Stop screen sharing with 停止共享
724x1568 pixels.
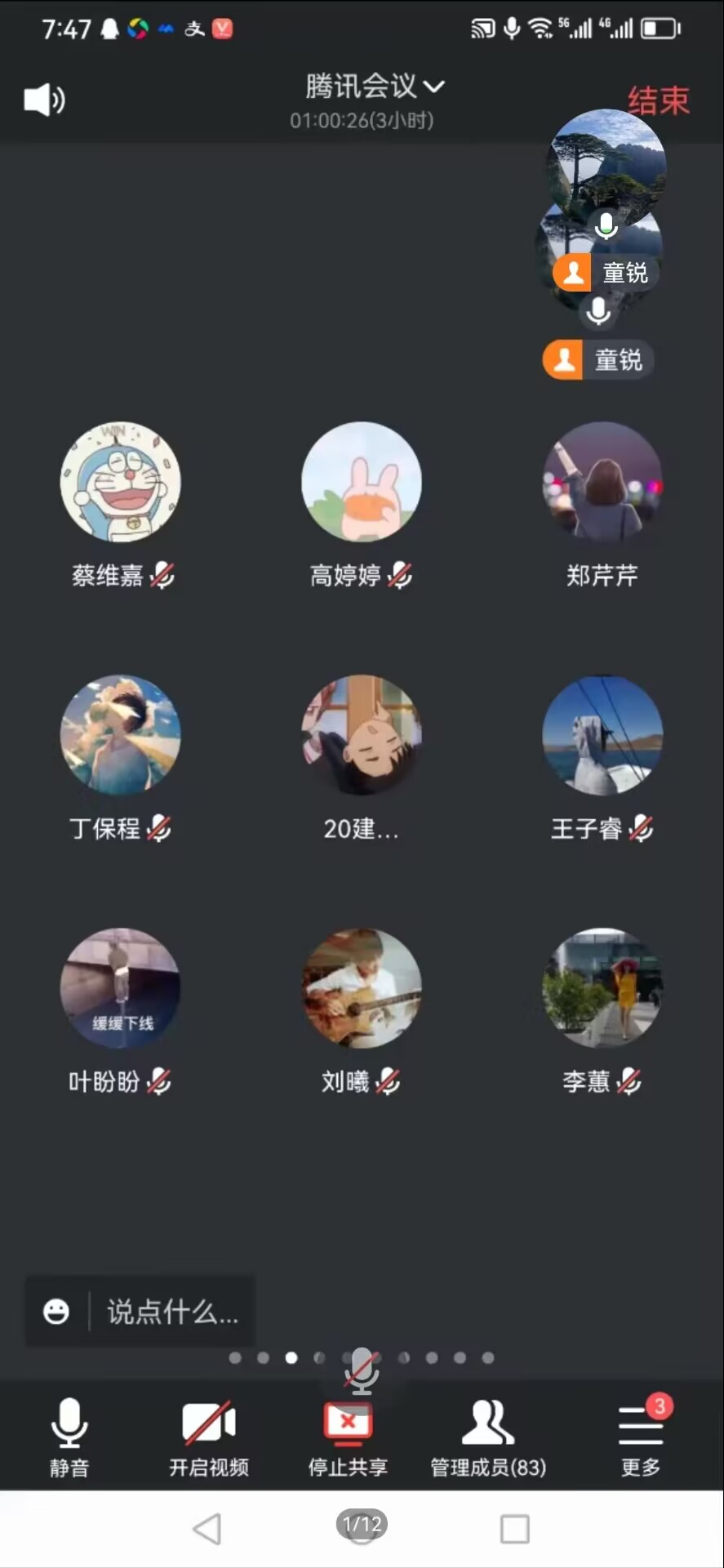click(348, 1436)
